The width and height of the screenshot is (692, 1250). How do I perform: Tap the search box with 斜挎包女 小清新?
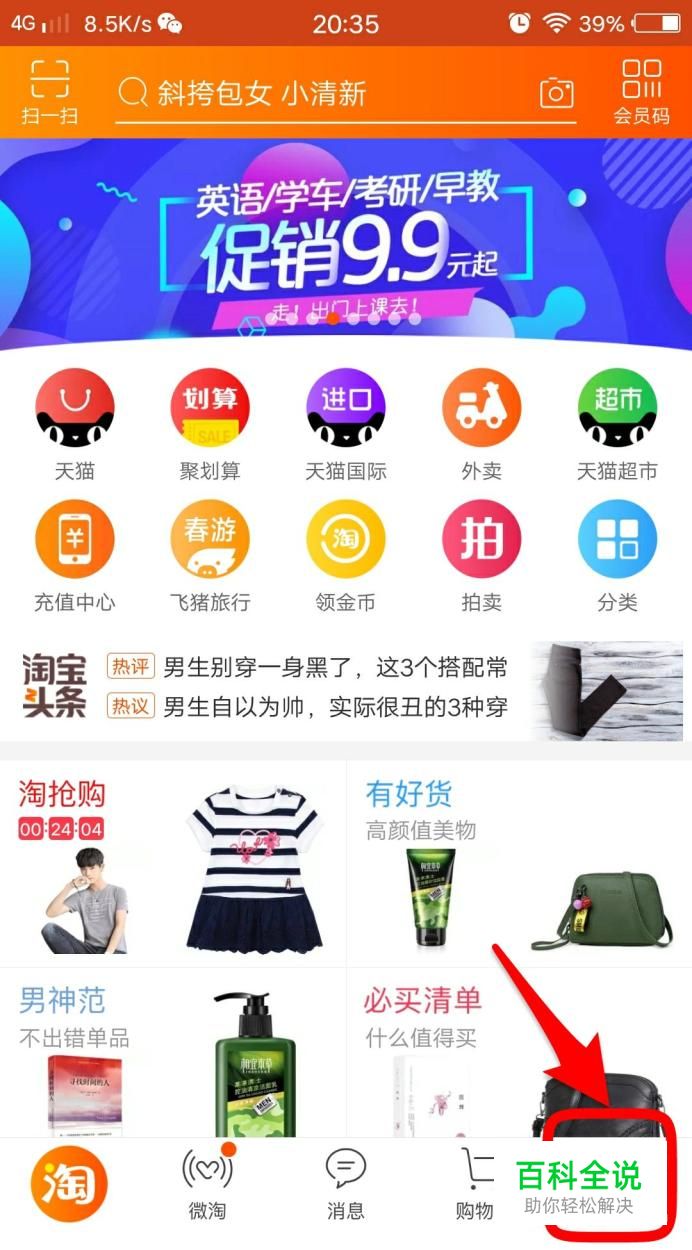tap(320, 94)
